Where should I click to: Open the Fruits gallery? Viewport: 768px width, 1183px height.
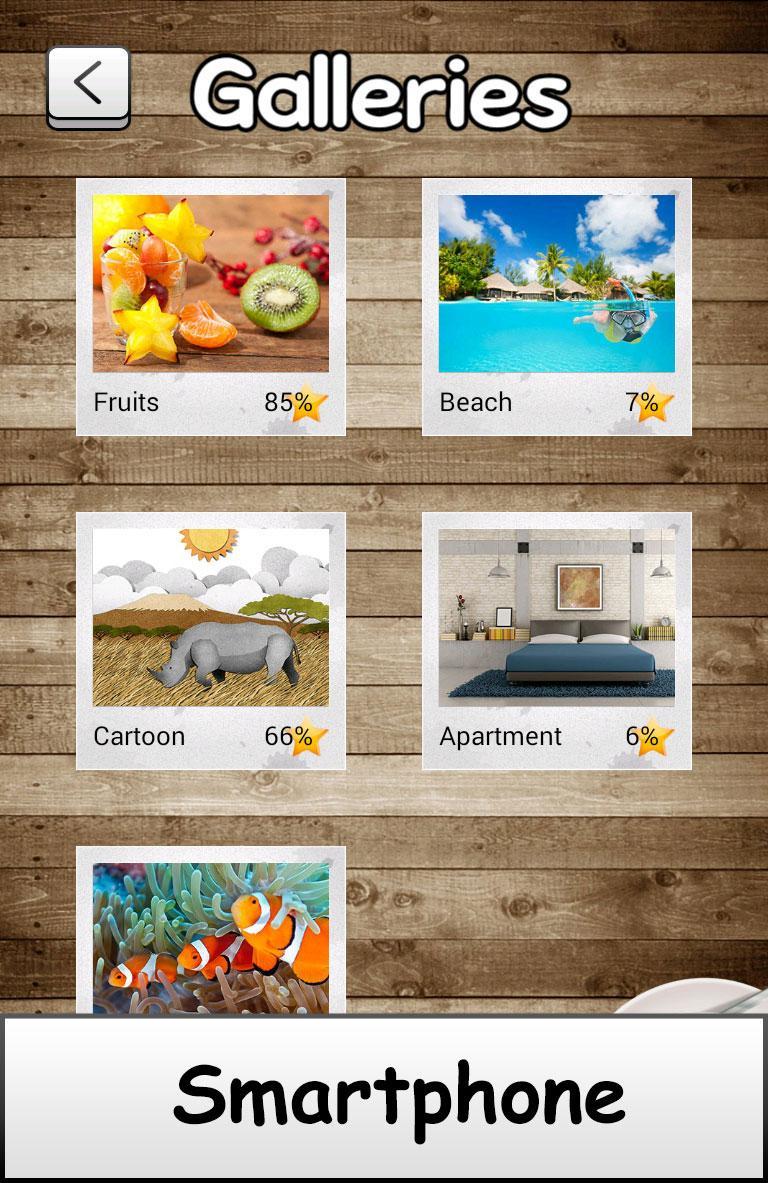pos(211,306)
